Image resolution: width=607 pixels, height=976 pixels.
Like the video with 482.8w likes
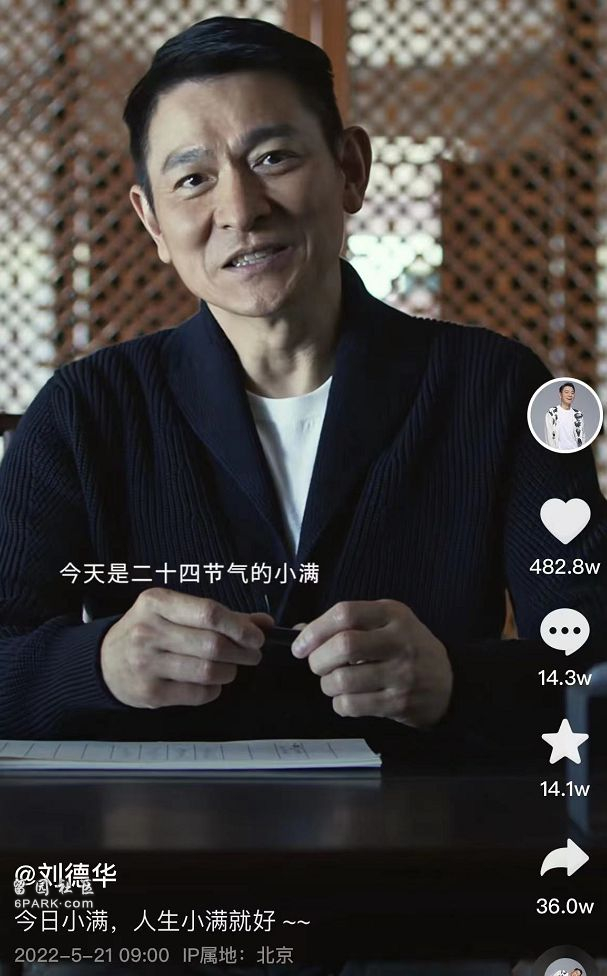point(565,521)
